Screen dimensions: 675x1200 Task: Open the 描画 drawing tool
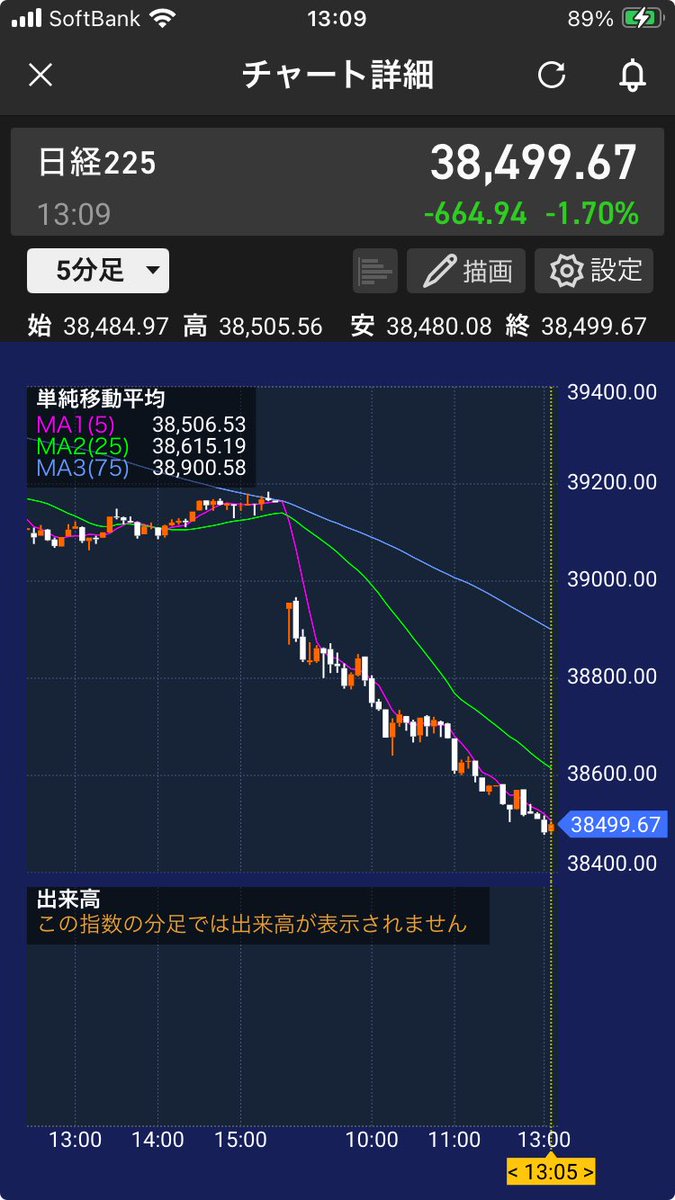click(466, 271)
